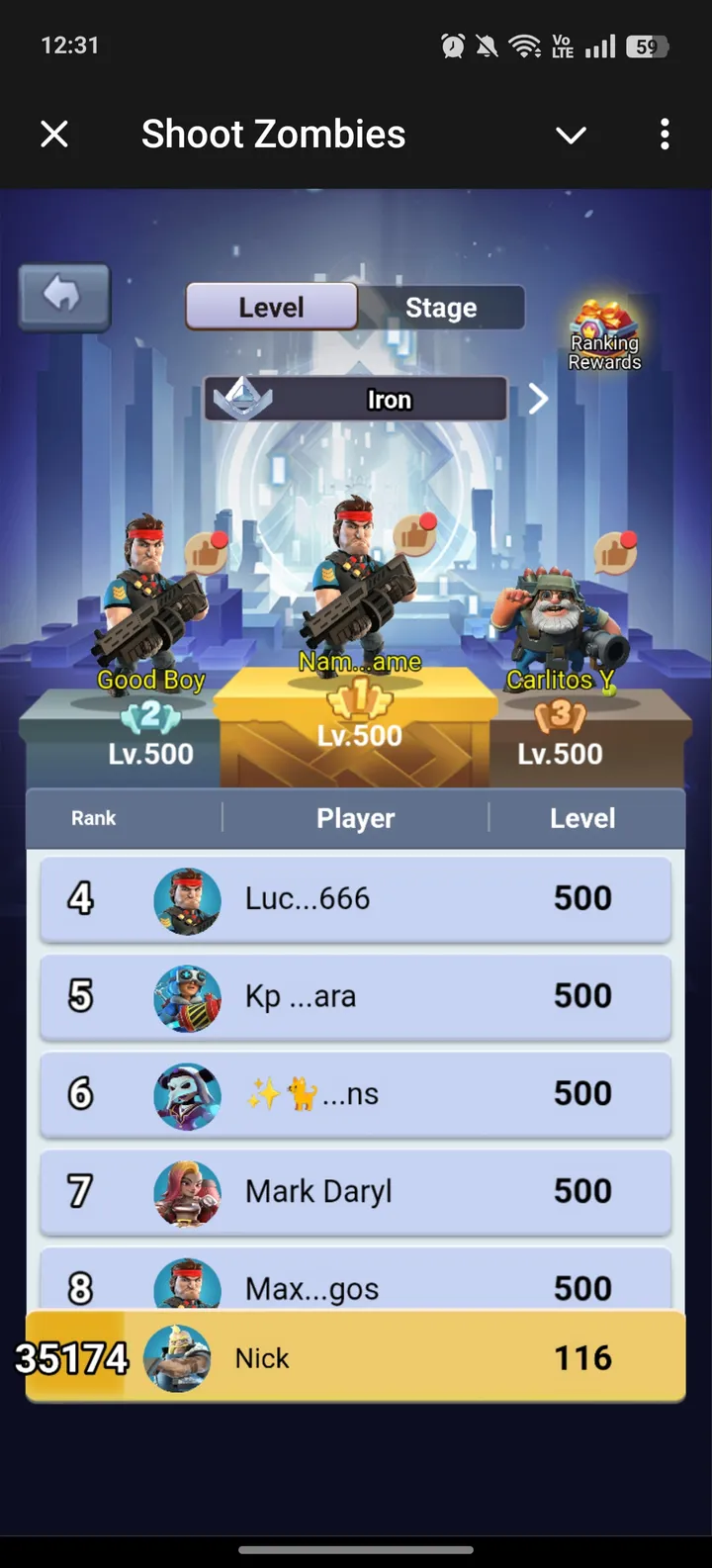Open Nick's own ranking row
This screenshot has height=1568, width=712.
coord(355,1357)
